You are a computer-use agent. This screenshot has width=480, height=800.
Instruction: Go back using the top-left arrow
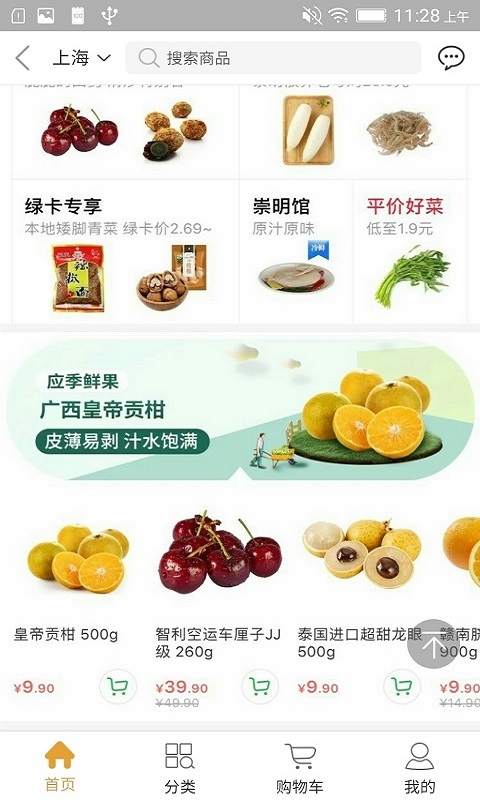[x=23, y=58]
